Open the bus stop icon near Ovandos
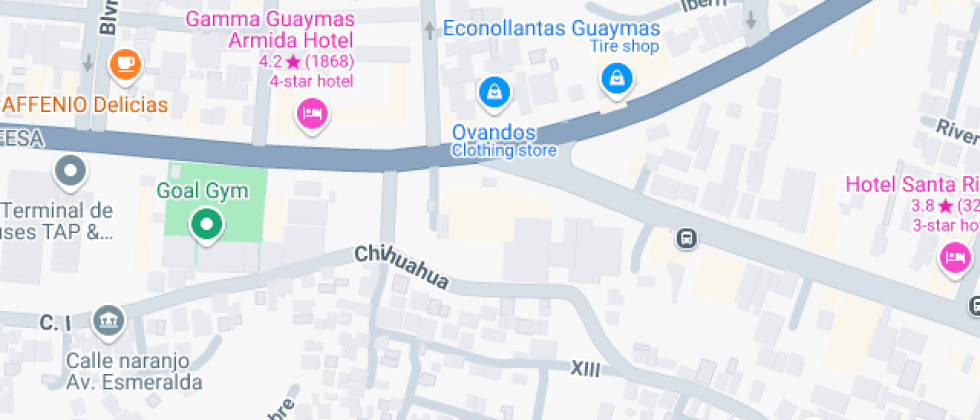Viewport: 980px width, 420px height. coord(686,238)
